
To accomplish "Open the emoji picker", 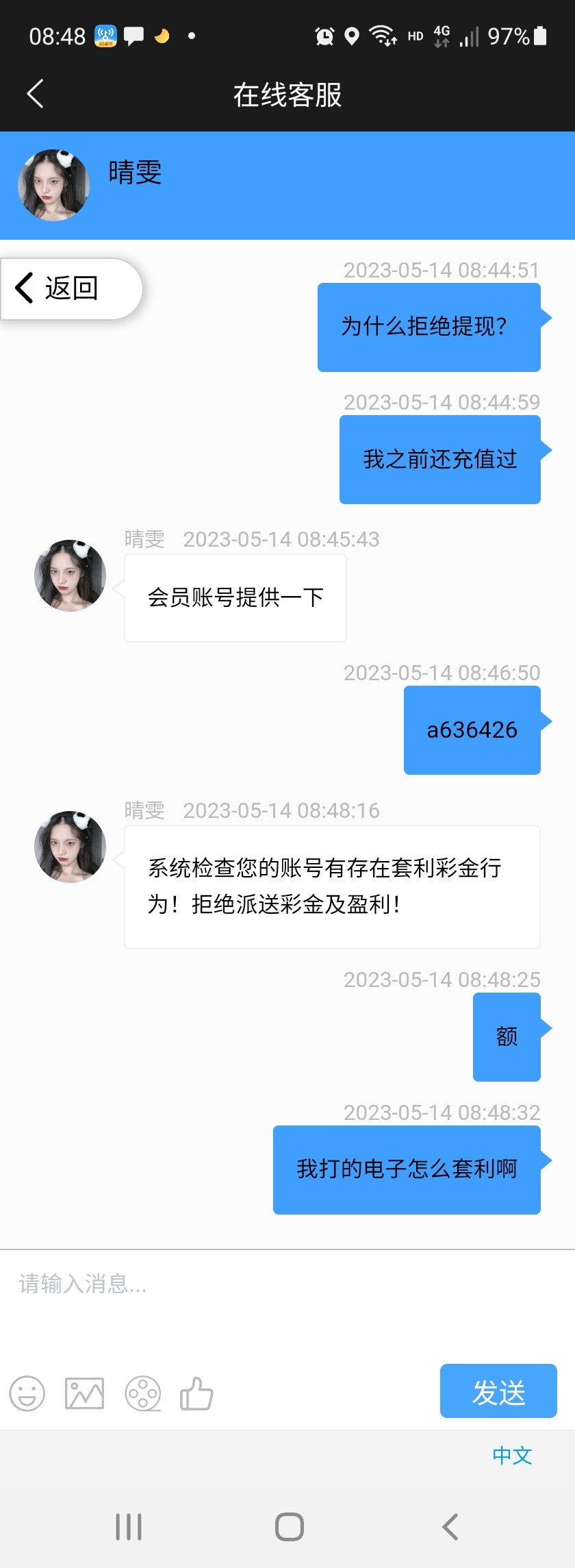I will pos(27,1393).
